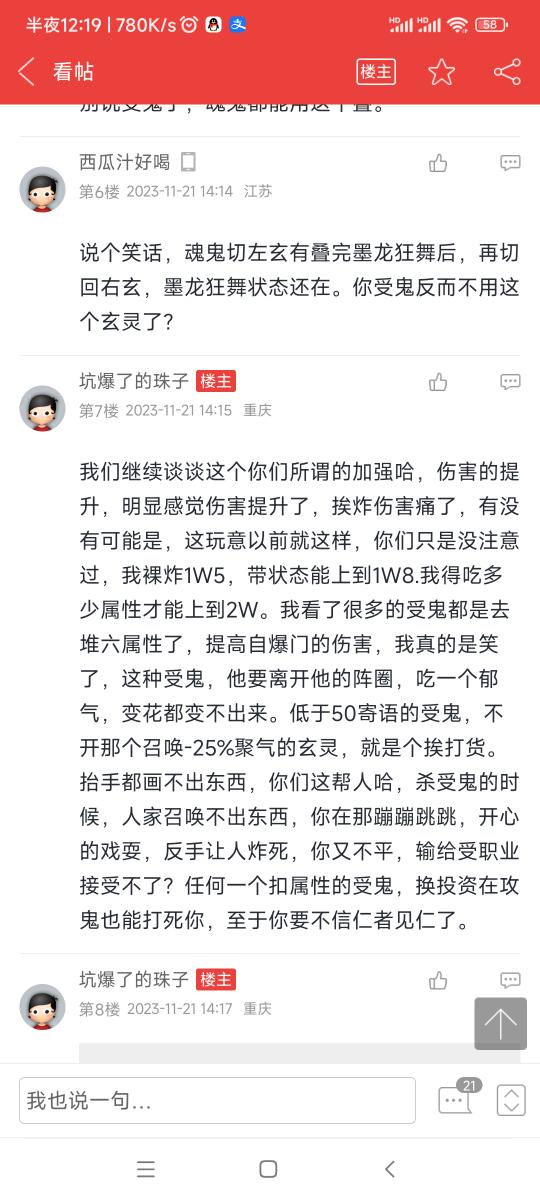The image size is (540, 1200).
Task: Go to the system home screen
Action: click(268, 1169)
